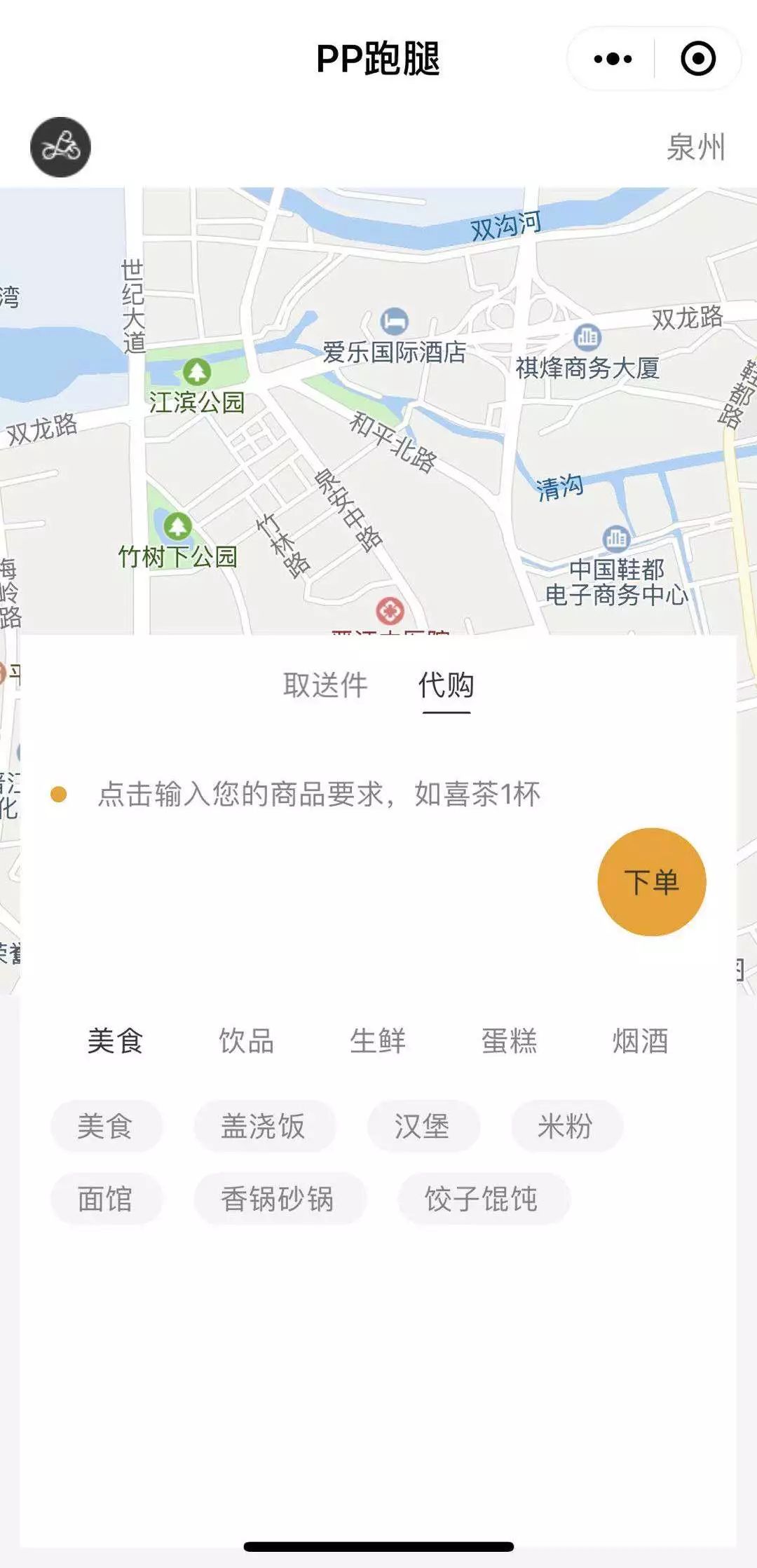Switch to the 取送件 tab
The image size is (757, 1568).
coord(325,685)
